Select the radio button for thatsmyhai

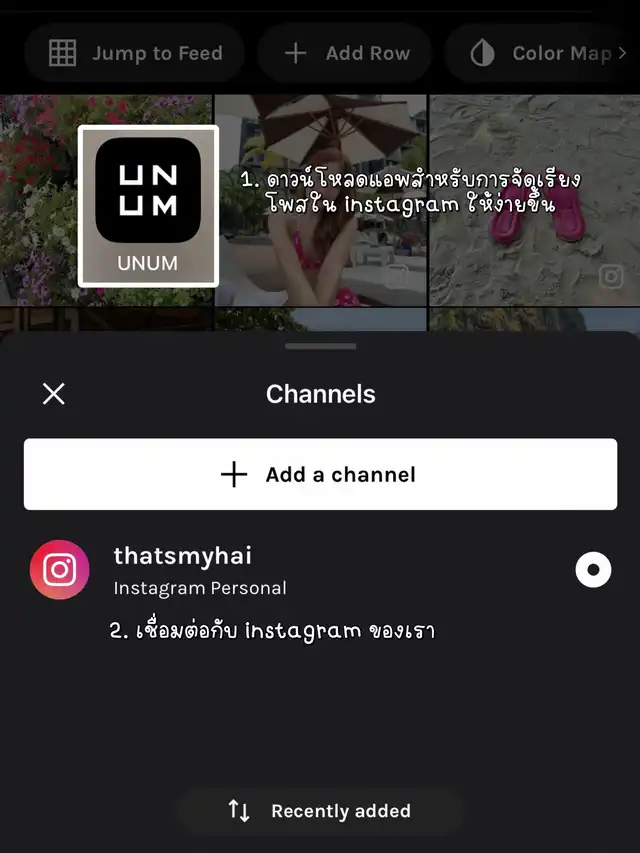click(x=593, y=570)
